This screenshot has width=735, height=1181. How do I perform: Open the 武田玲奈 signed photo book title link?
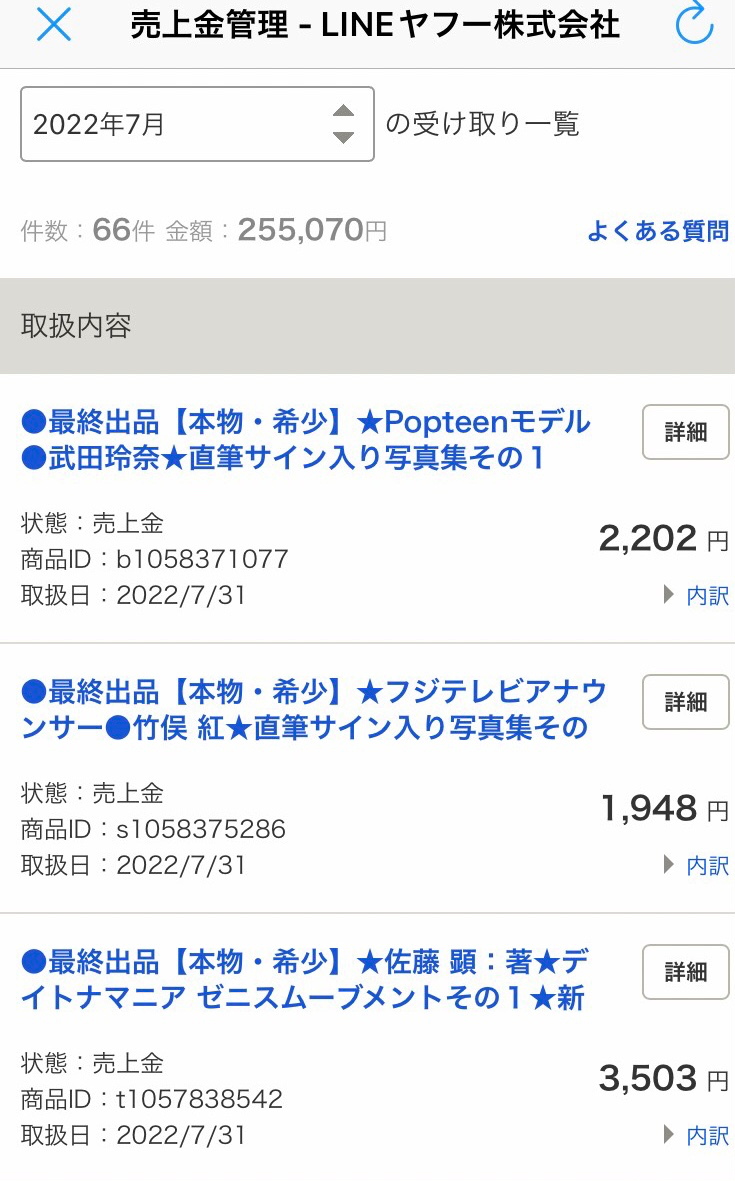tap(300, 440)
